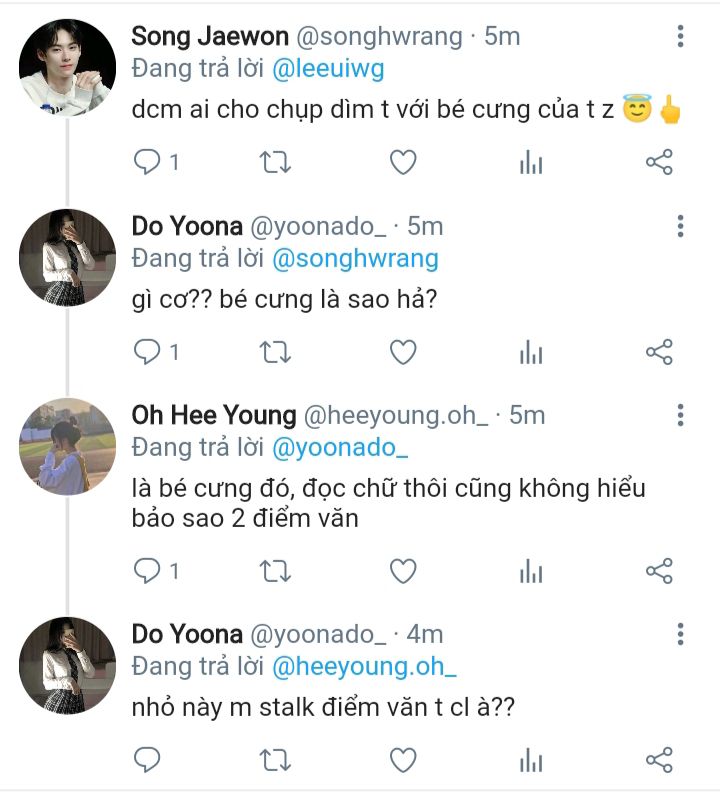This screenshot has height=792, width=720.
Task: Open Oh Hee Young's profile picture
Action: [x=68, y=446]
